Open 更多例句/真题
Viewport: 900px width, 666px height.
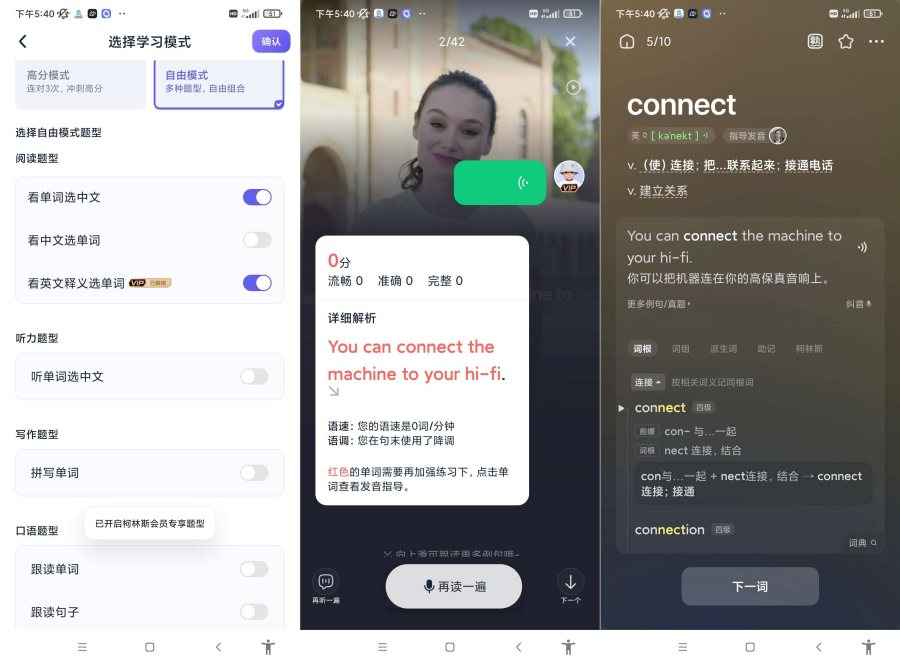point(658,303)
